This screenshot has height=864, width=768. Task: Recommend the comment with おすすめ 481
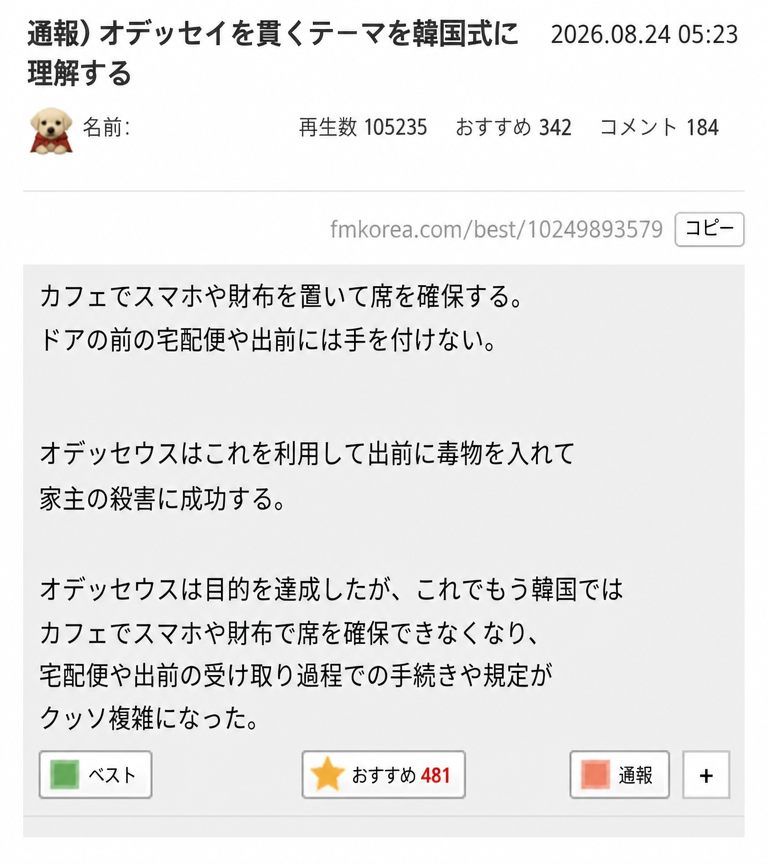[383, 774]
